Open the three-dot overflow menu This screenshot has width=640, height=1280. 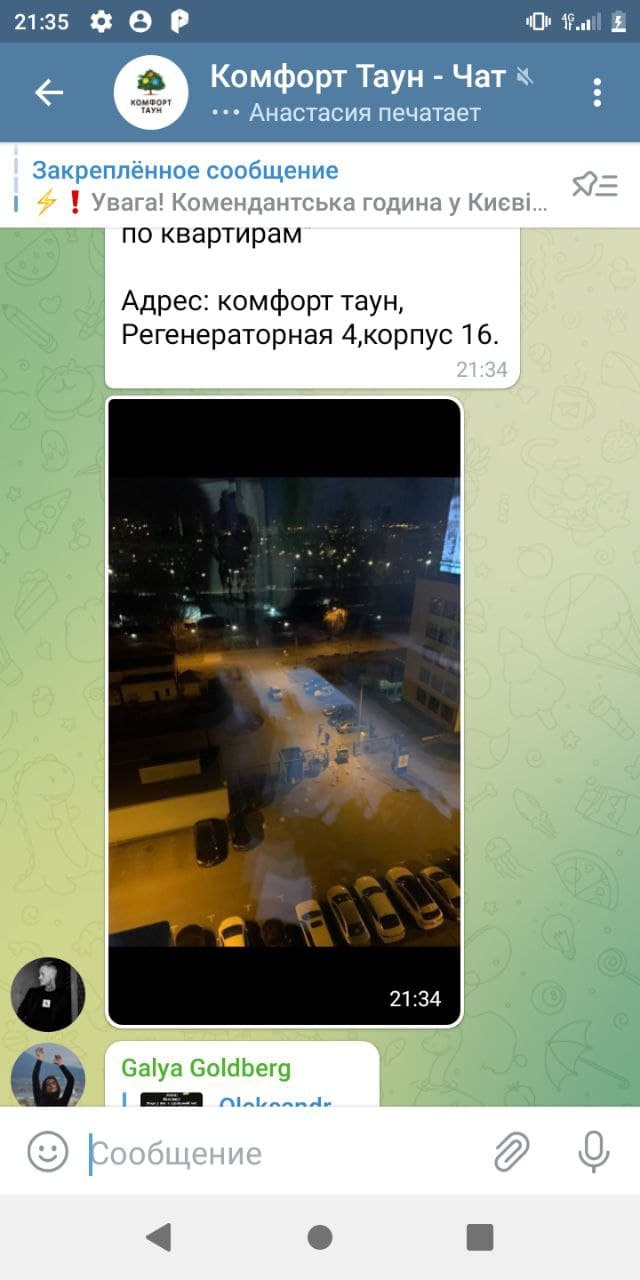(x=597, y=92)
